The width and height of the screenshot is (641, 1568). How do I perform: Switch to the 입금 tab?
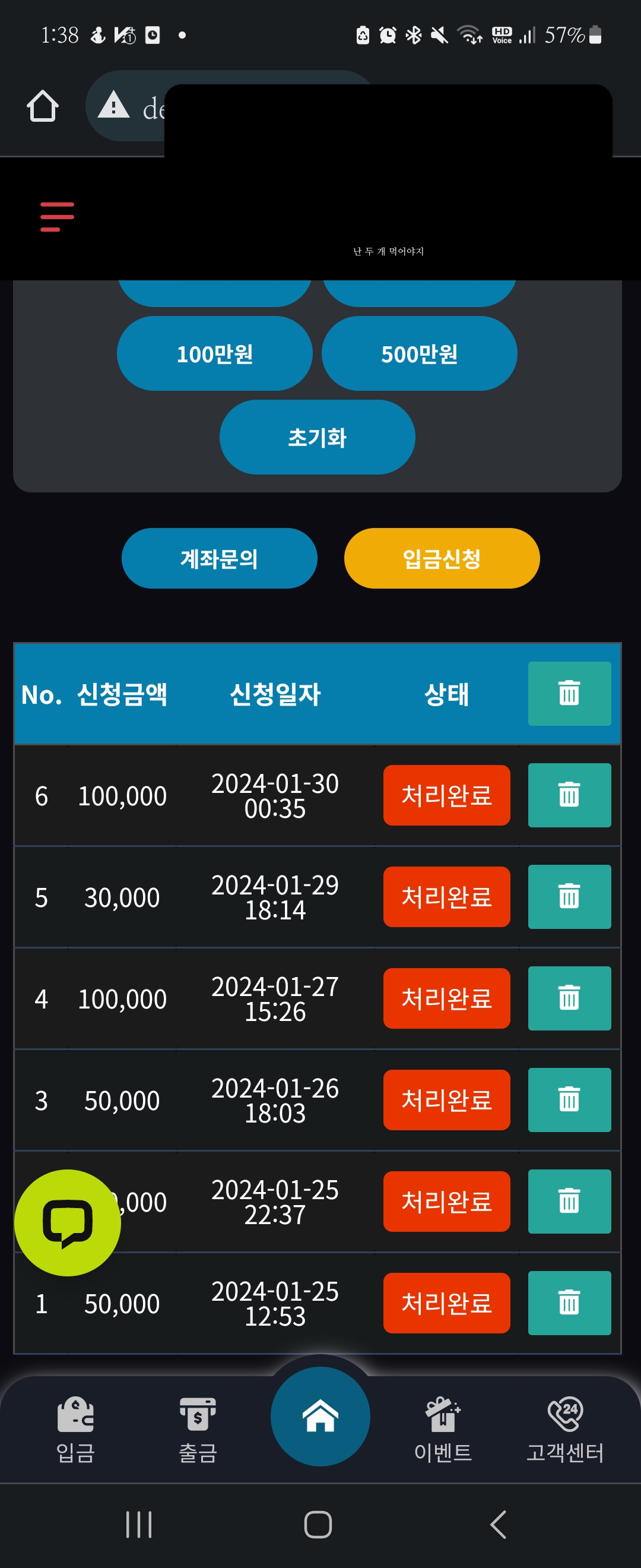75,1429
